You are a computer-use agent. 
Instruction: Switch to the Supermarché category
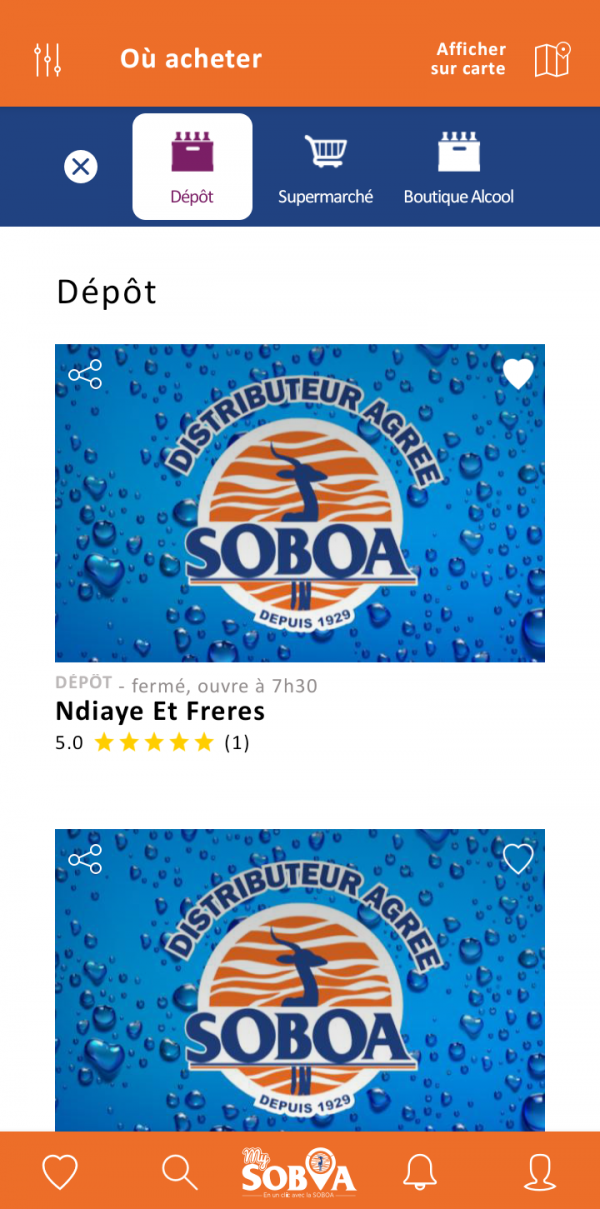pyautogui.click(x=325, y=166)
